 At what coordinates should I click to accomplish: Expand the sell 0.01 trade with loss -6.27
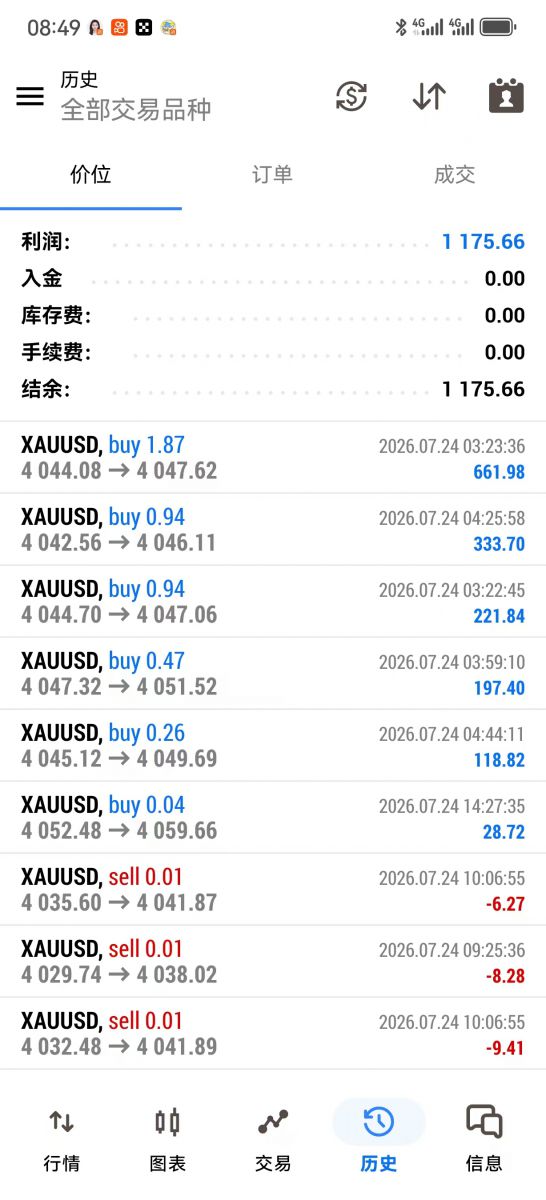[273, 890]
